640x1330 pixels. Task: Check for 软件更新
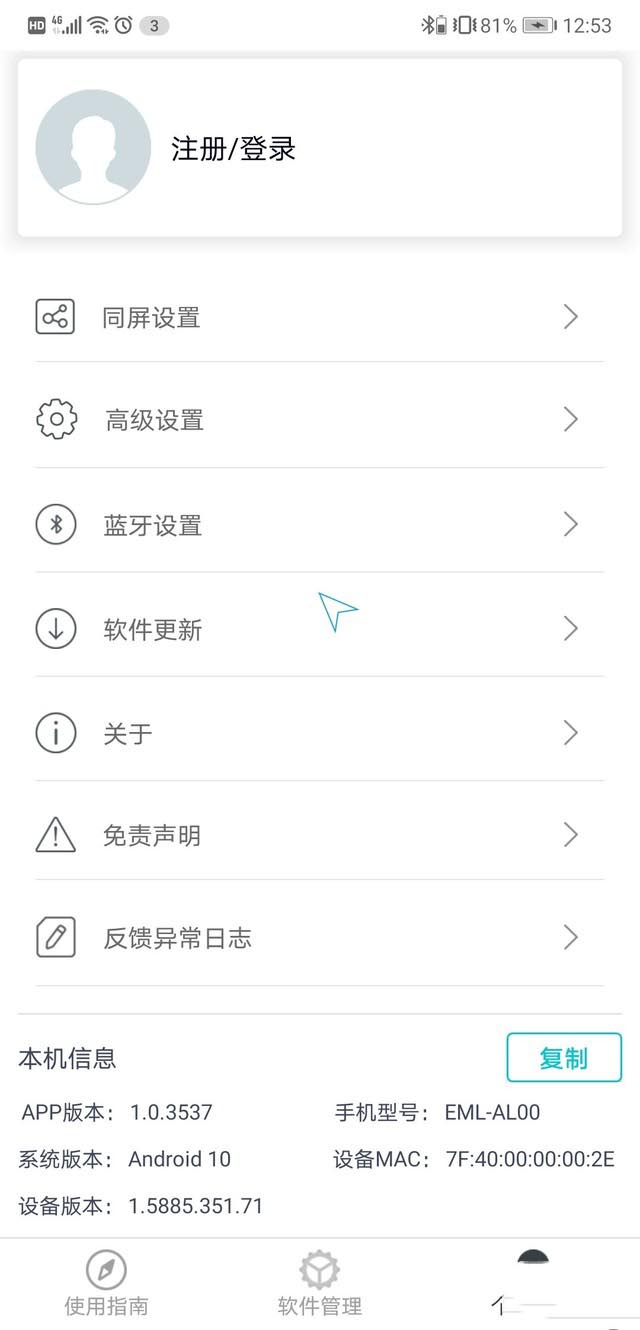pos(319,629)
